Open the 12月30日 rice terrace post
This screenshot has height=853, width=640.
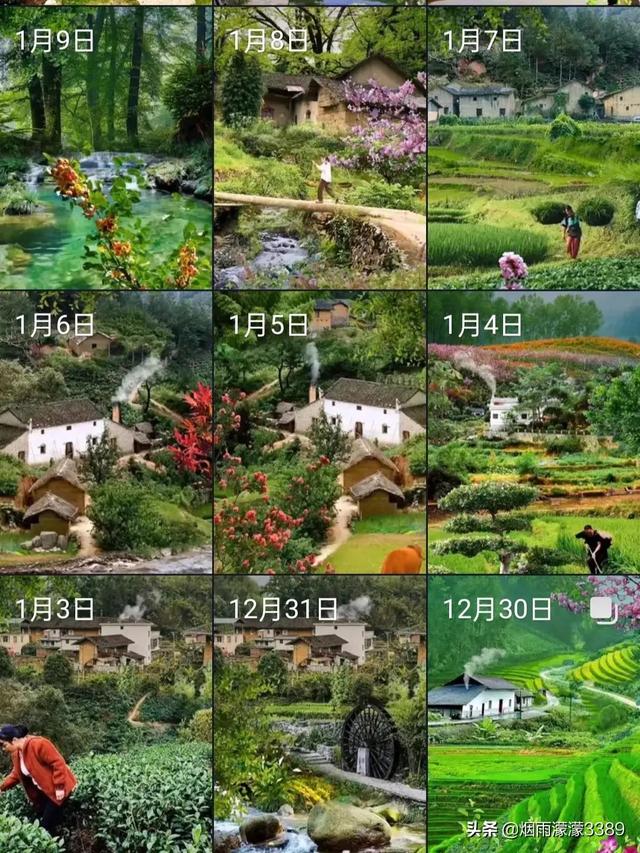click(534, 715)
